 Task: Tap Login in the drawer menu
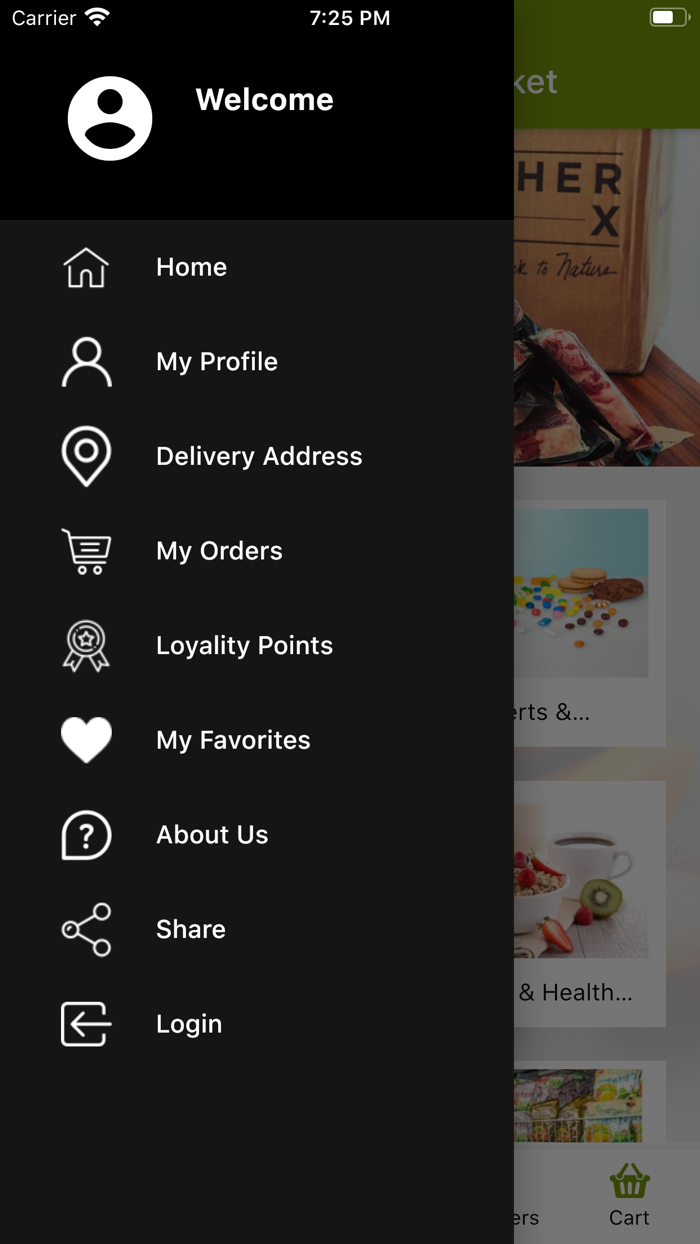(x=188, y=1024)
